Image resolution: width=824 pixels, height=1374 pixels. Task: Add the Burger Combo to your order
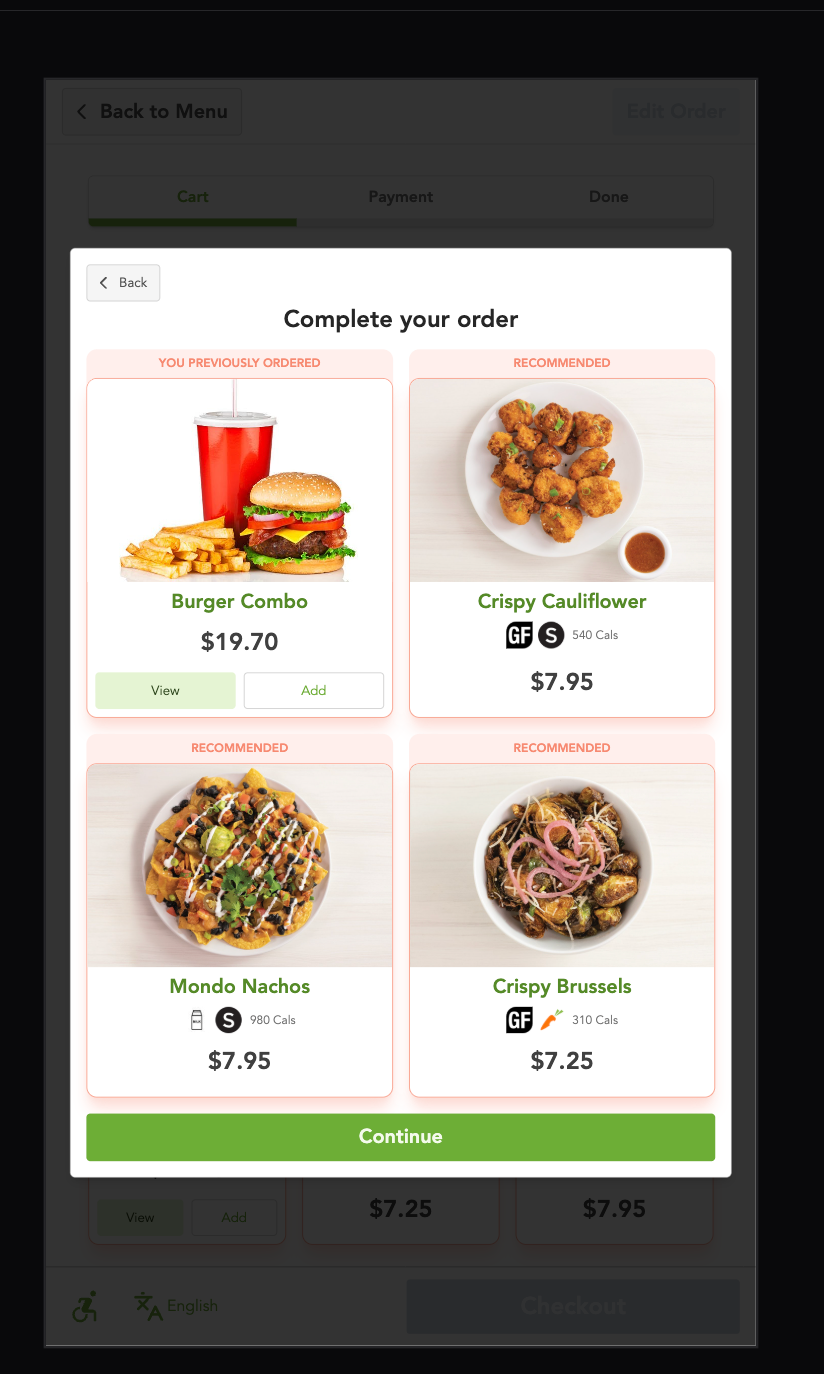click(x=313, y=690)
